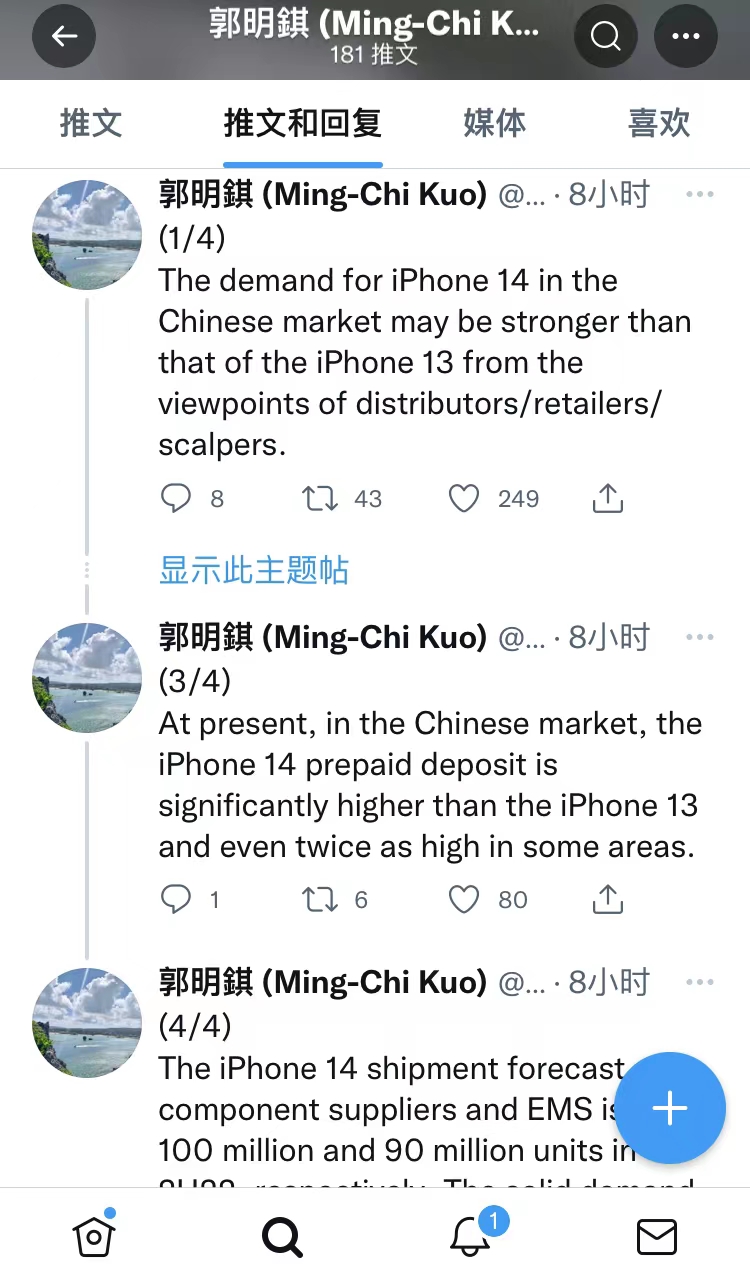Open the notifications bell

pos(470,1237)
